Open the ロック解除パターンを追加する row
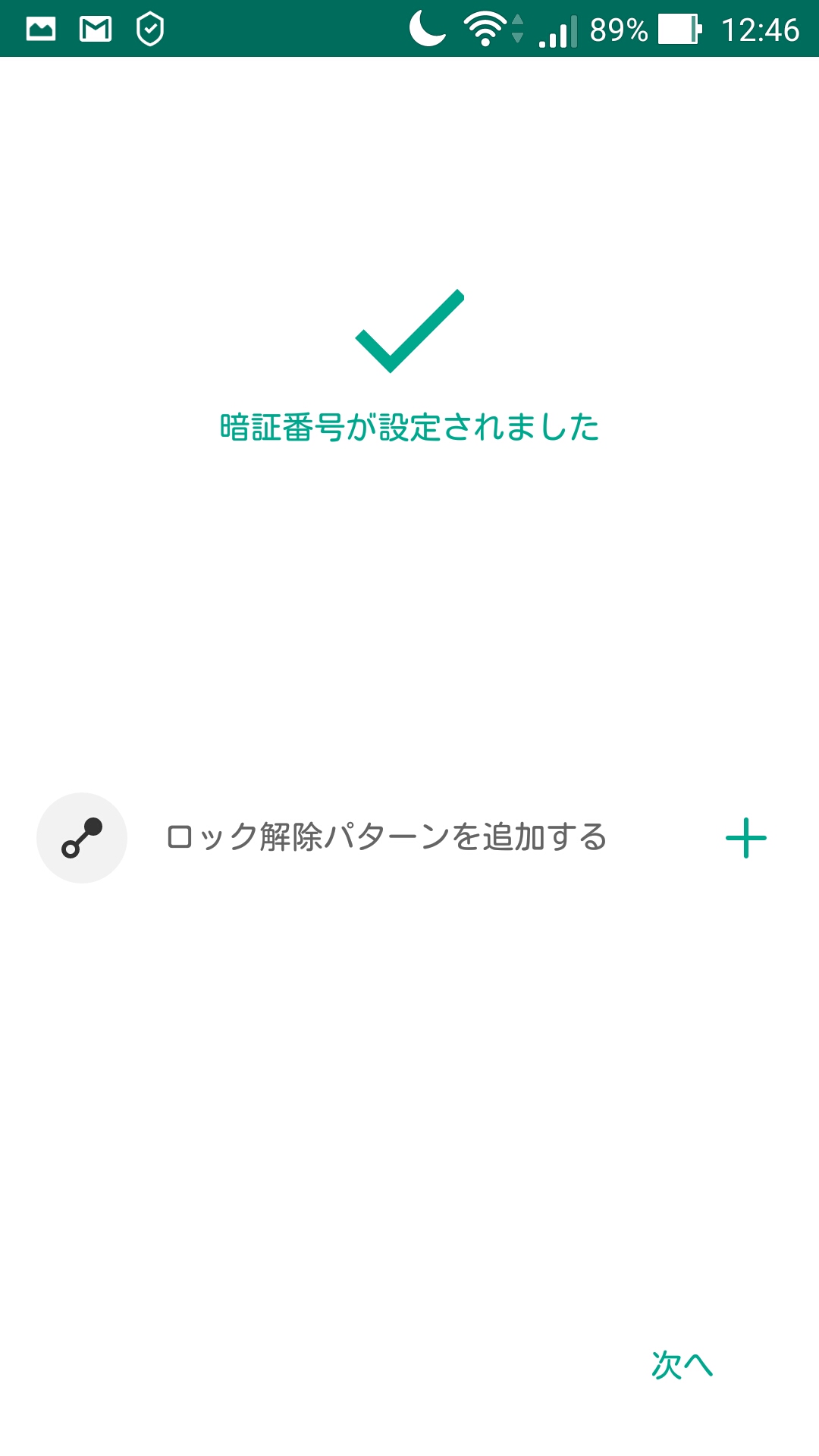Viewport: 819px width, 1456px height. pos(387,838)
